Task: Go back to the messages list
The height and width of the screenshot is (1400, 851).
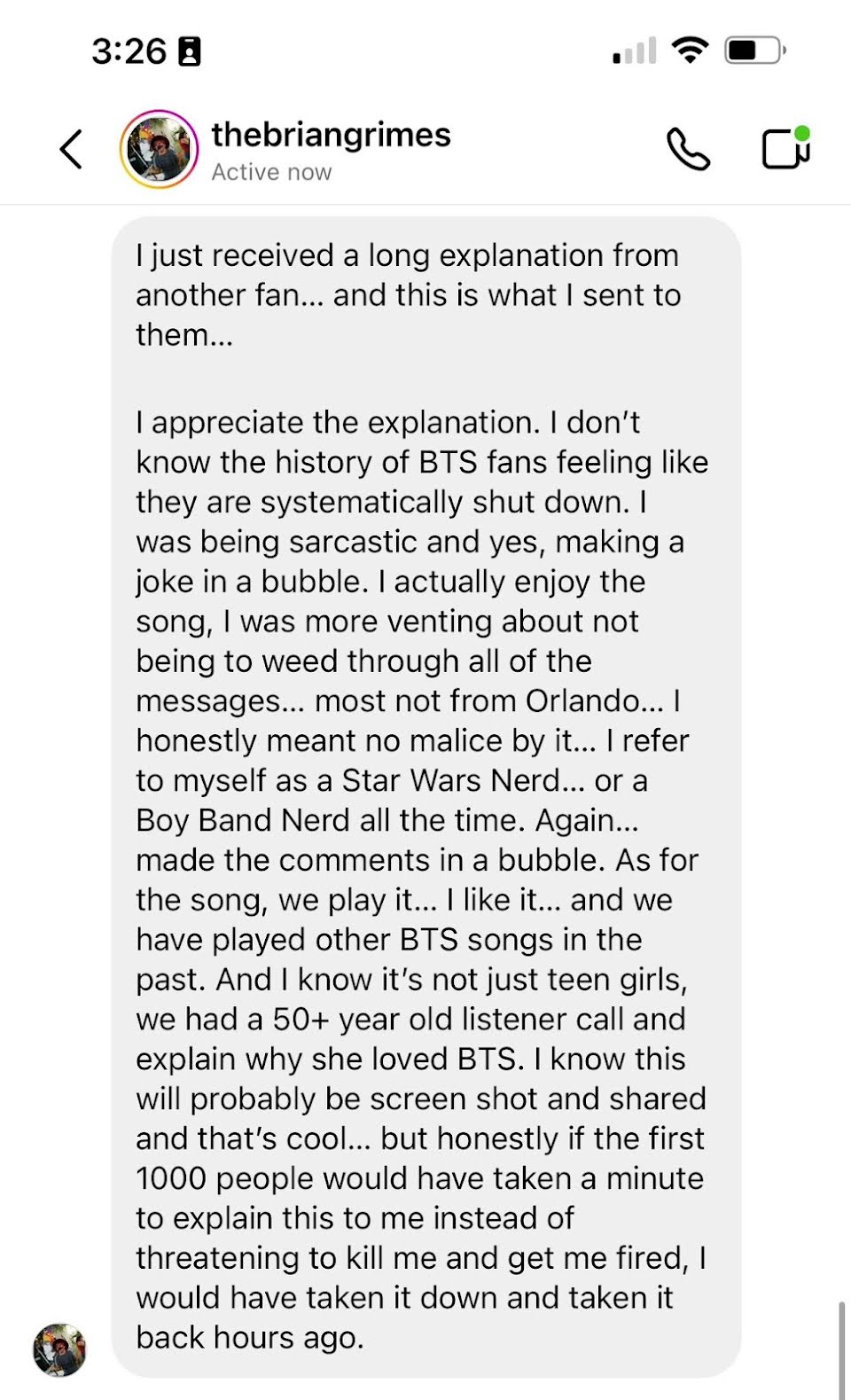Action: coord(71,149)
